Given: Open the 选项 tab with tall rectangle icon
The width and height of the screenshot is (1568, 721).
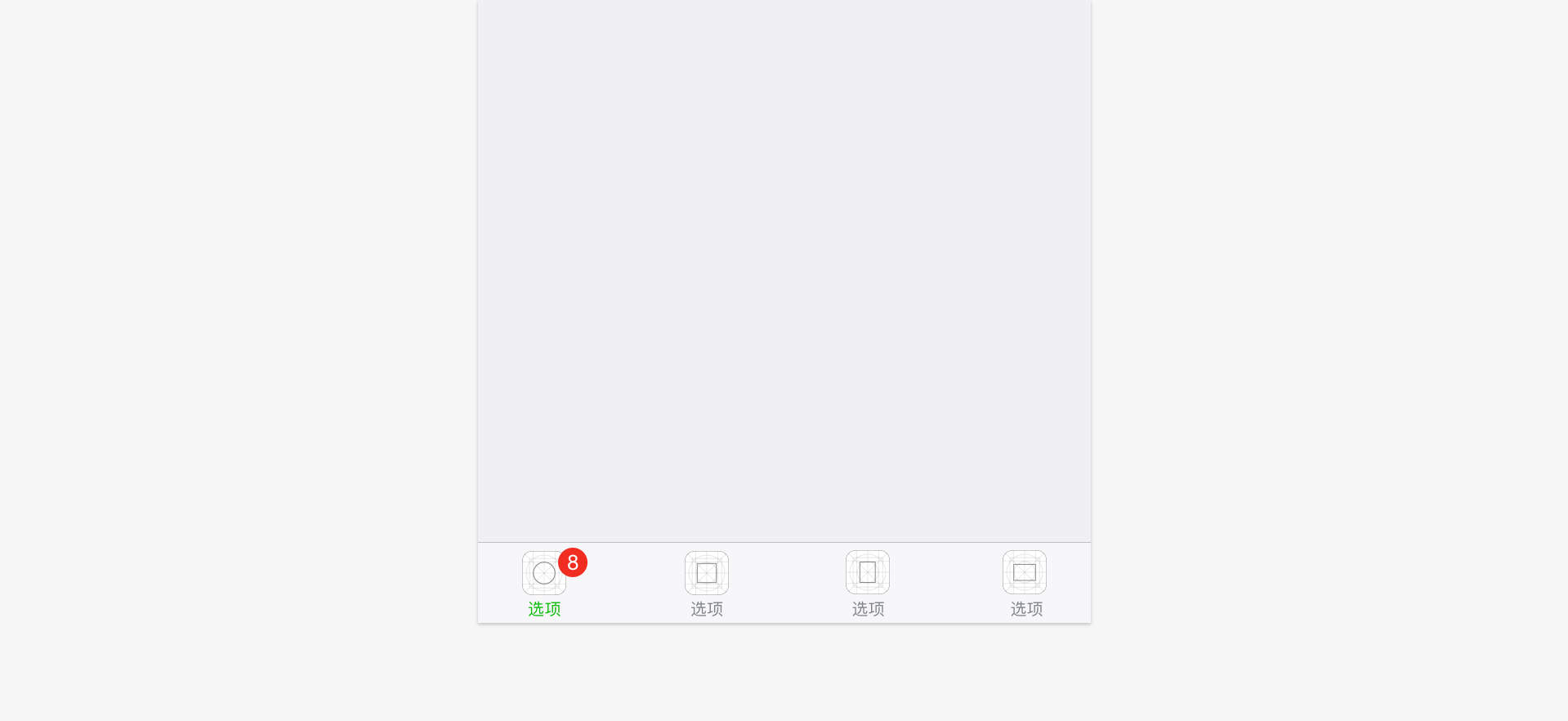Looking at the screenshot, I should click(x=868, y=583).
